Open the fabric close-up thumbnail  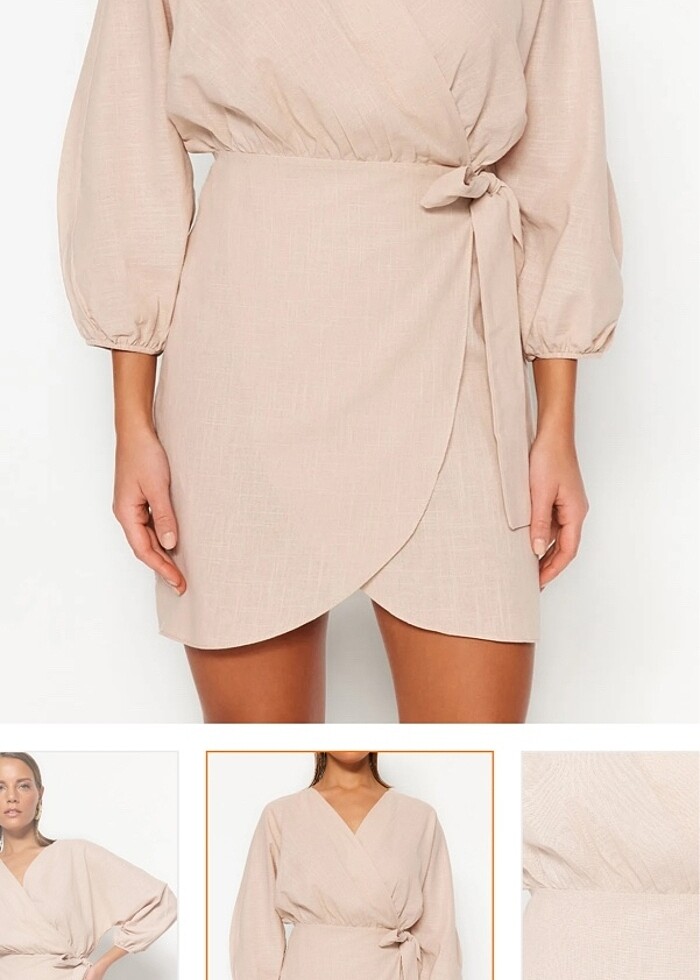pos(611,866)
